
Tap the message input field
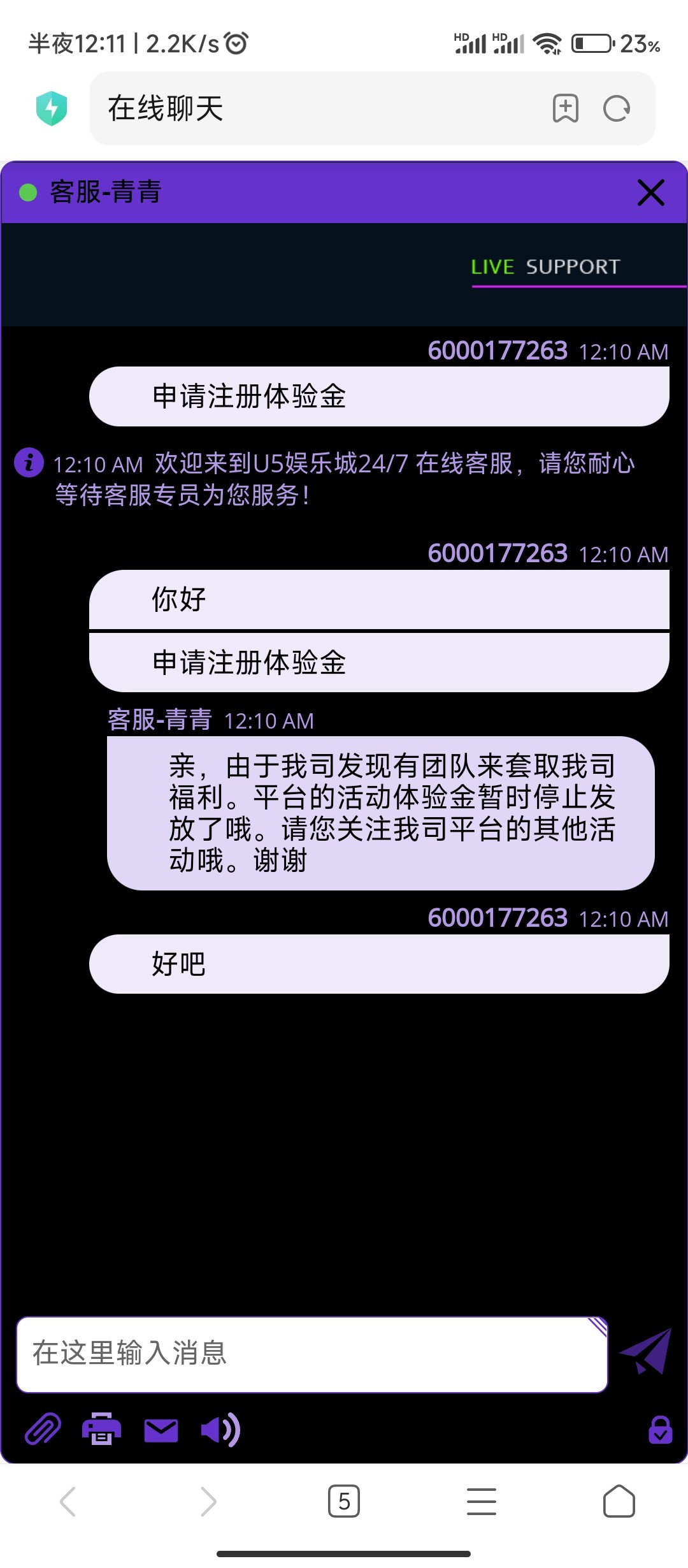(312, 1354)
